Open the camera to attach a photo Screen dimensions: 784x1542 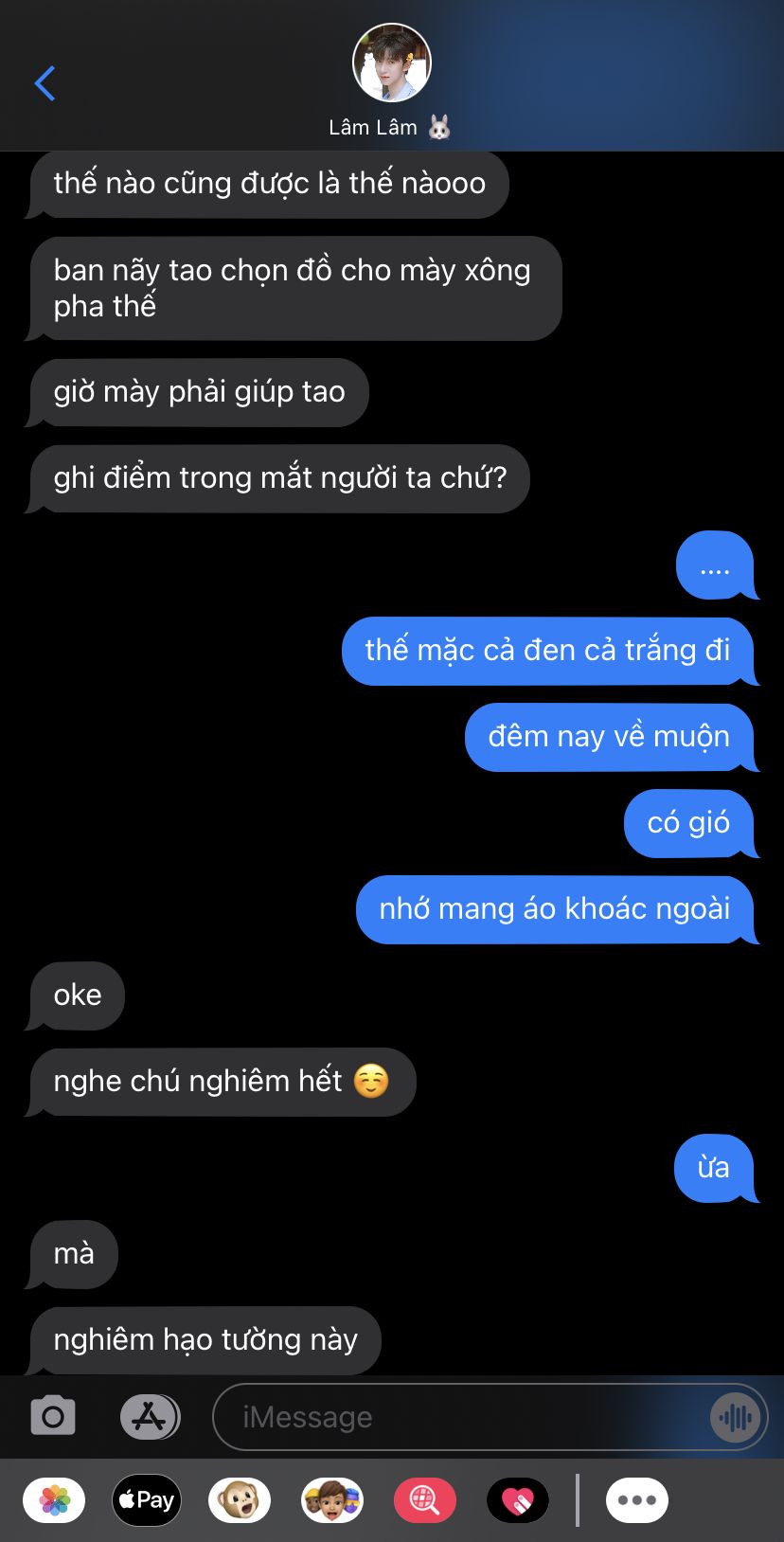(53, 1417)
